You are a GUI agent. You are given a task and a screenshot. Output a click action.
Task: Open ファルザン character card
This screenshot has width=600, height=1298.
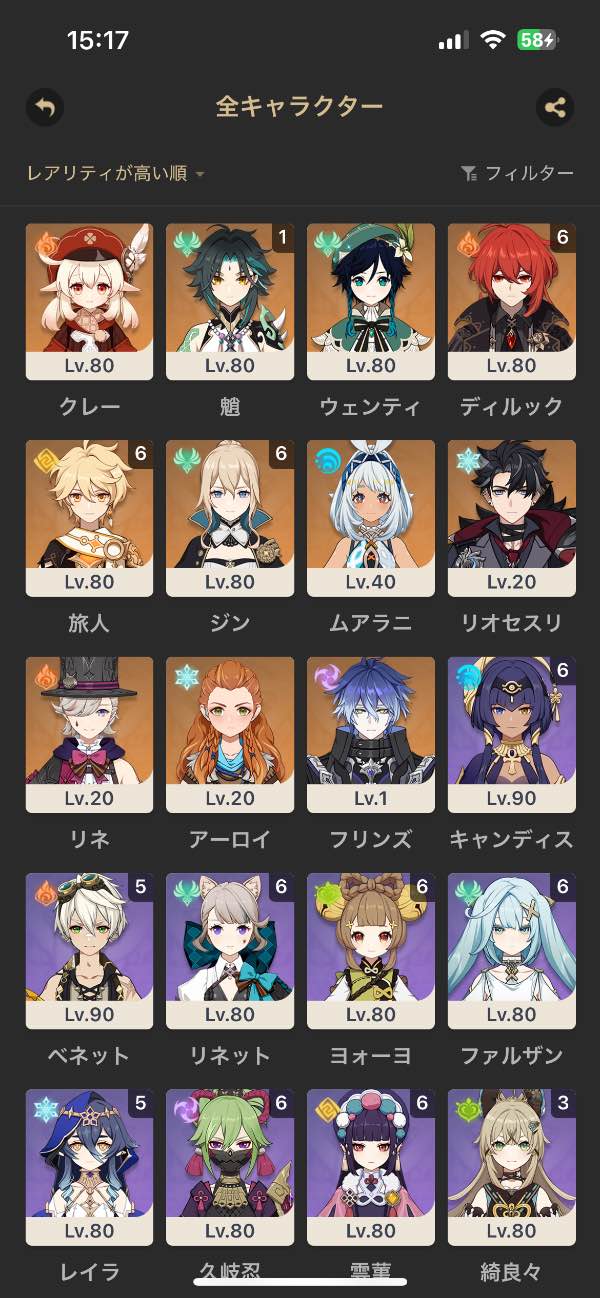(x=512, y=950)
